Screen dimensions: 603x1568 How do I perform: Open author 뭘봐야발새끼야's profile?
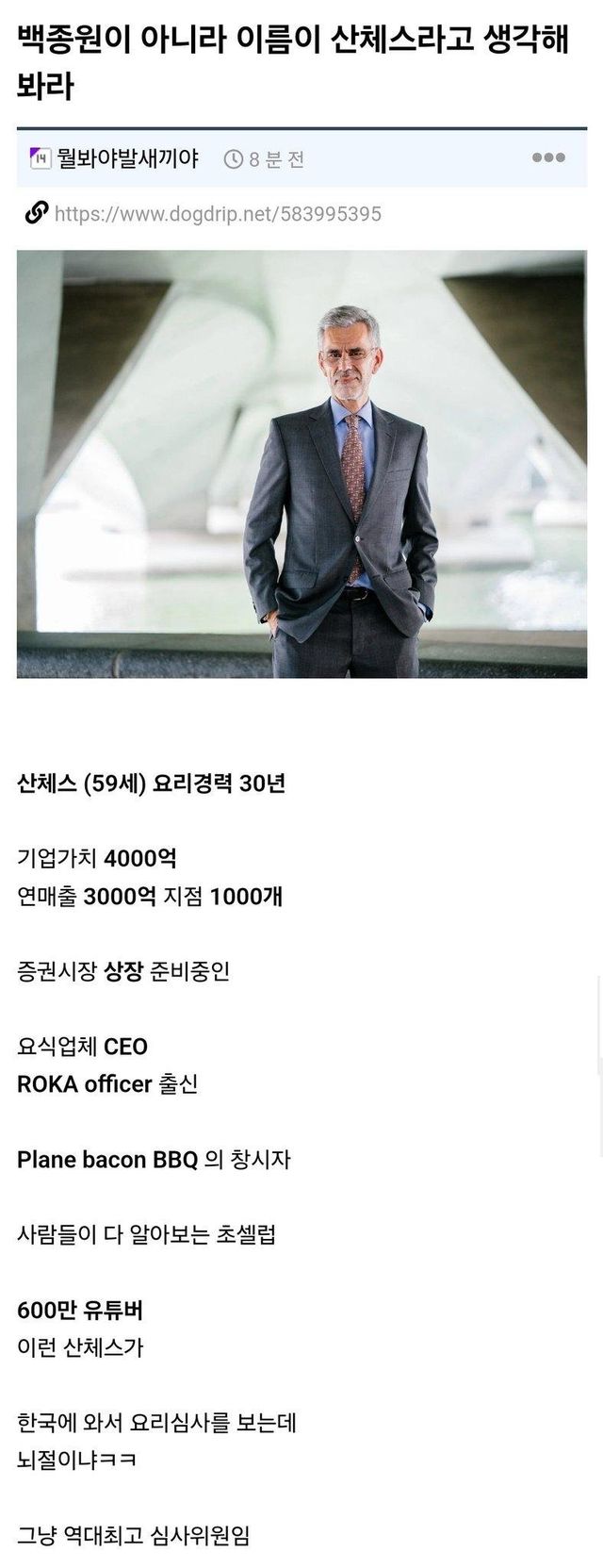click(126, 158)
